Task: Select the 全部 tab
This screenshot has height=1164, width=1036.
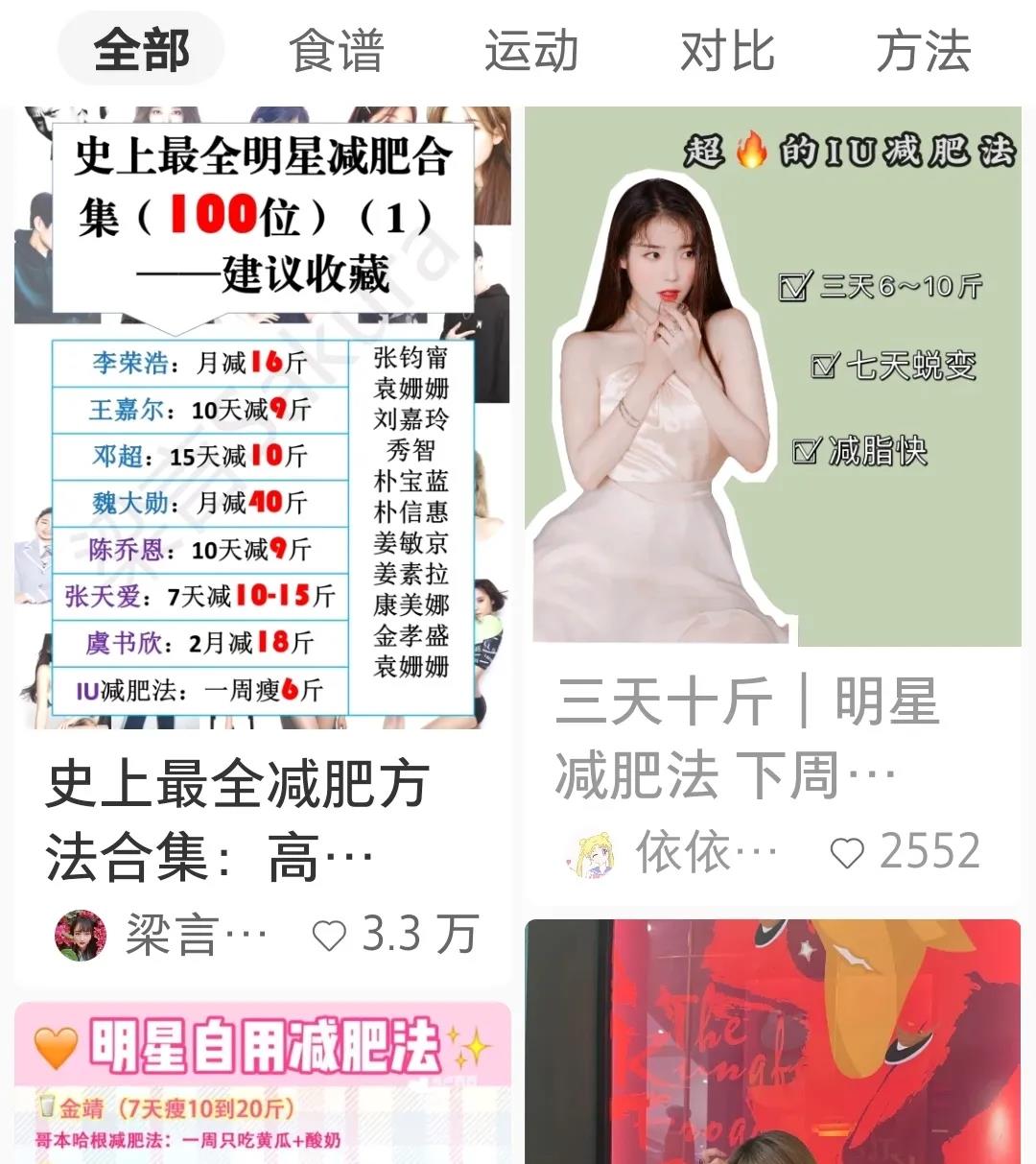Action: (141, 50)
